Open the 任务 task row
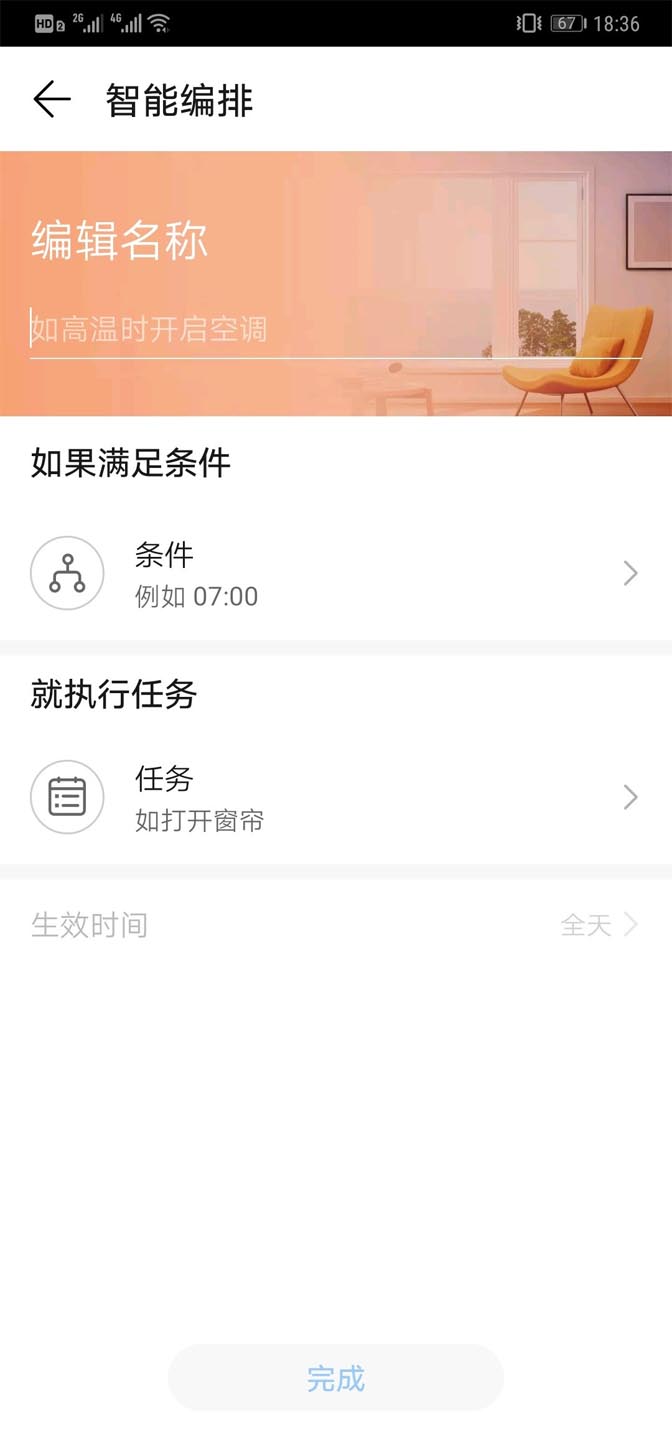 (336, 798)
